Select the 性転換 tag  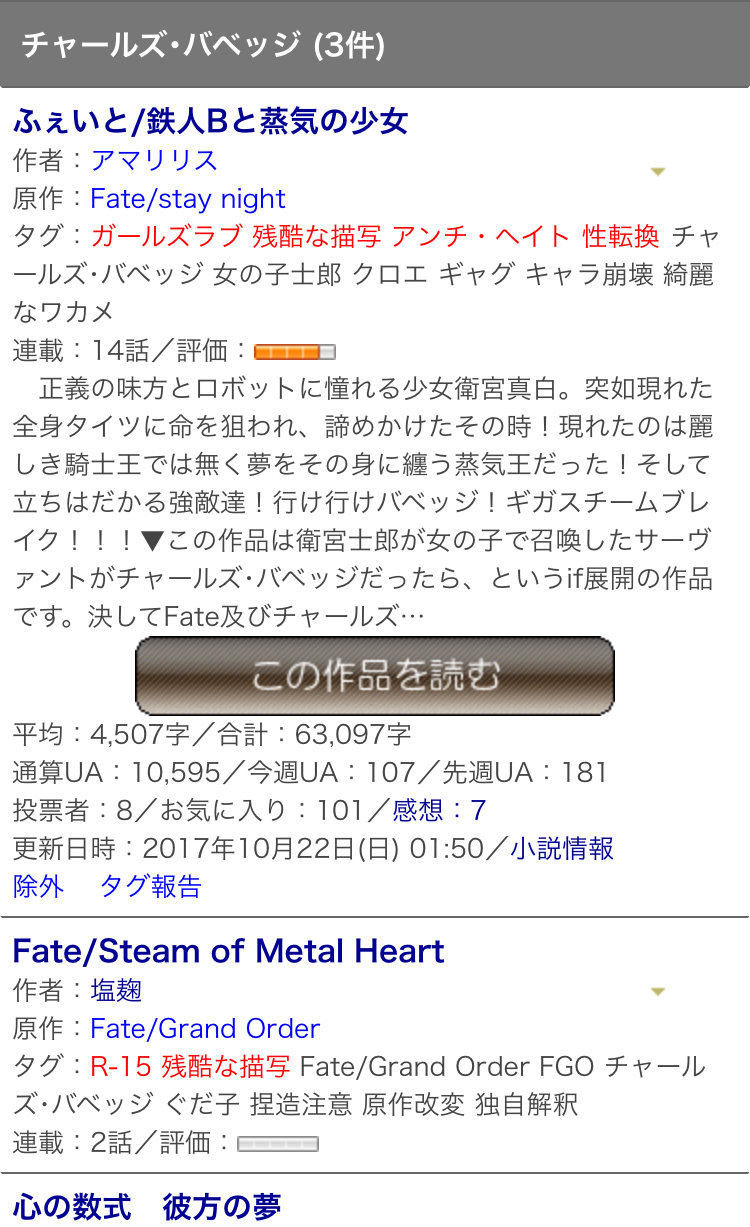click(x=621, y=236)
